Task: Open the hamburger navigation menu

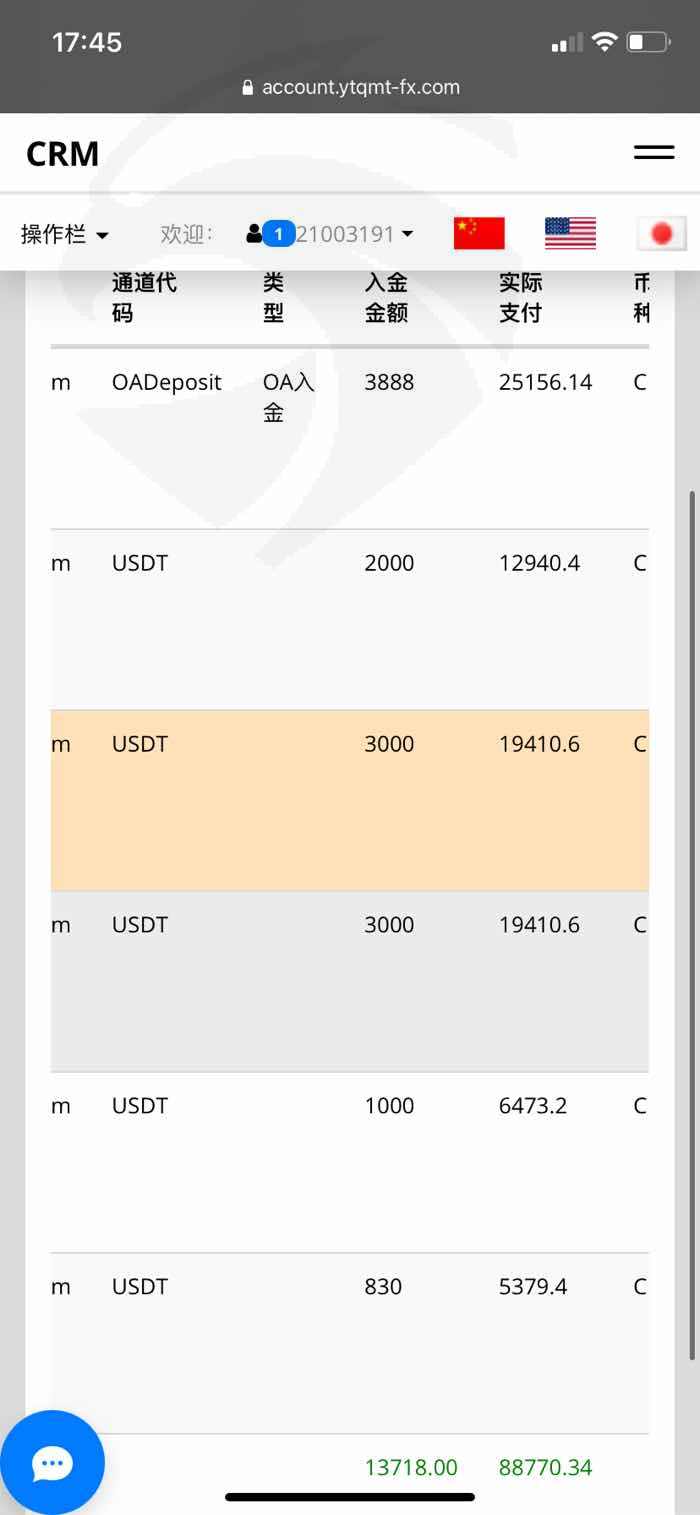Action: coord(653,153)
